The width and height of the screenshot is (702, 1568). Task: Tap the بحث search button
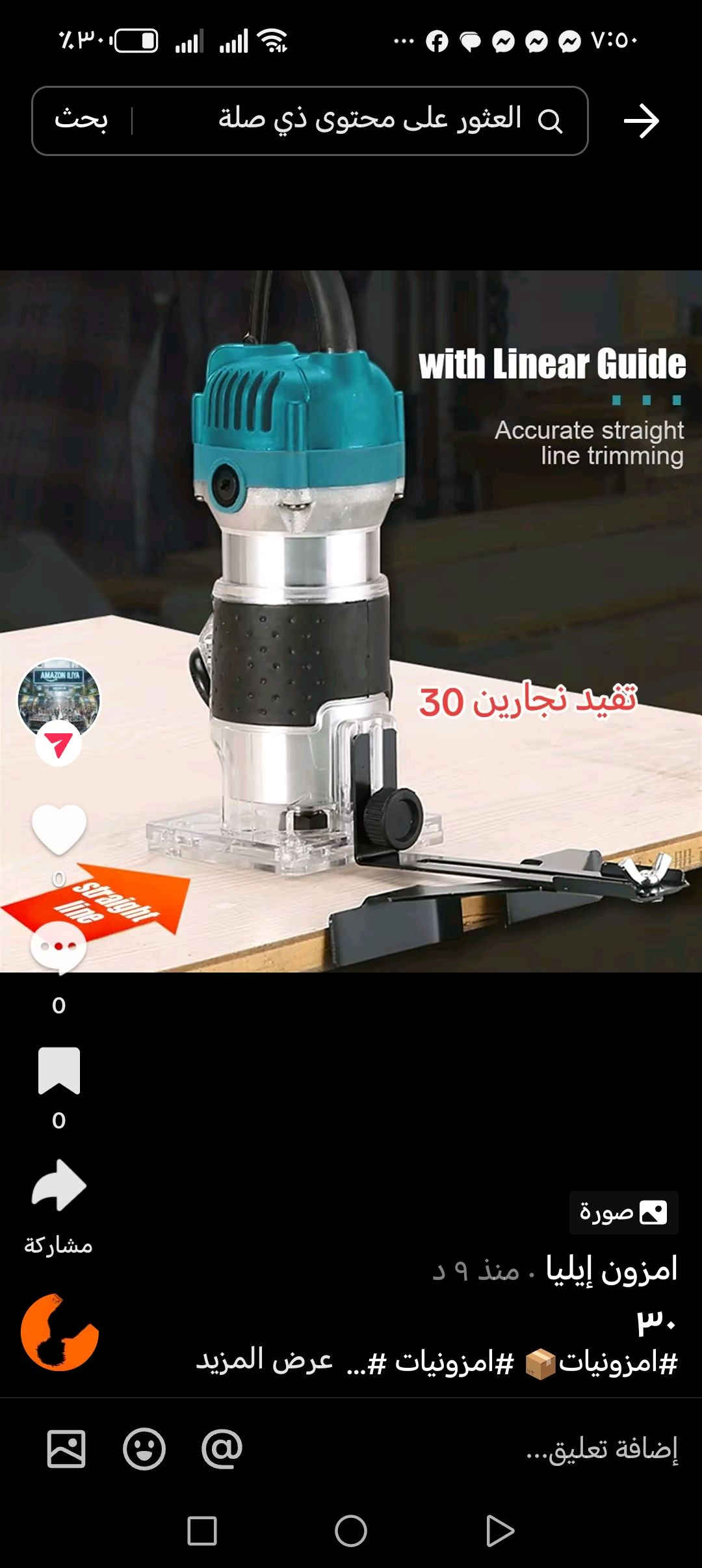click(x=81, y=121)
